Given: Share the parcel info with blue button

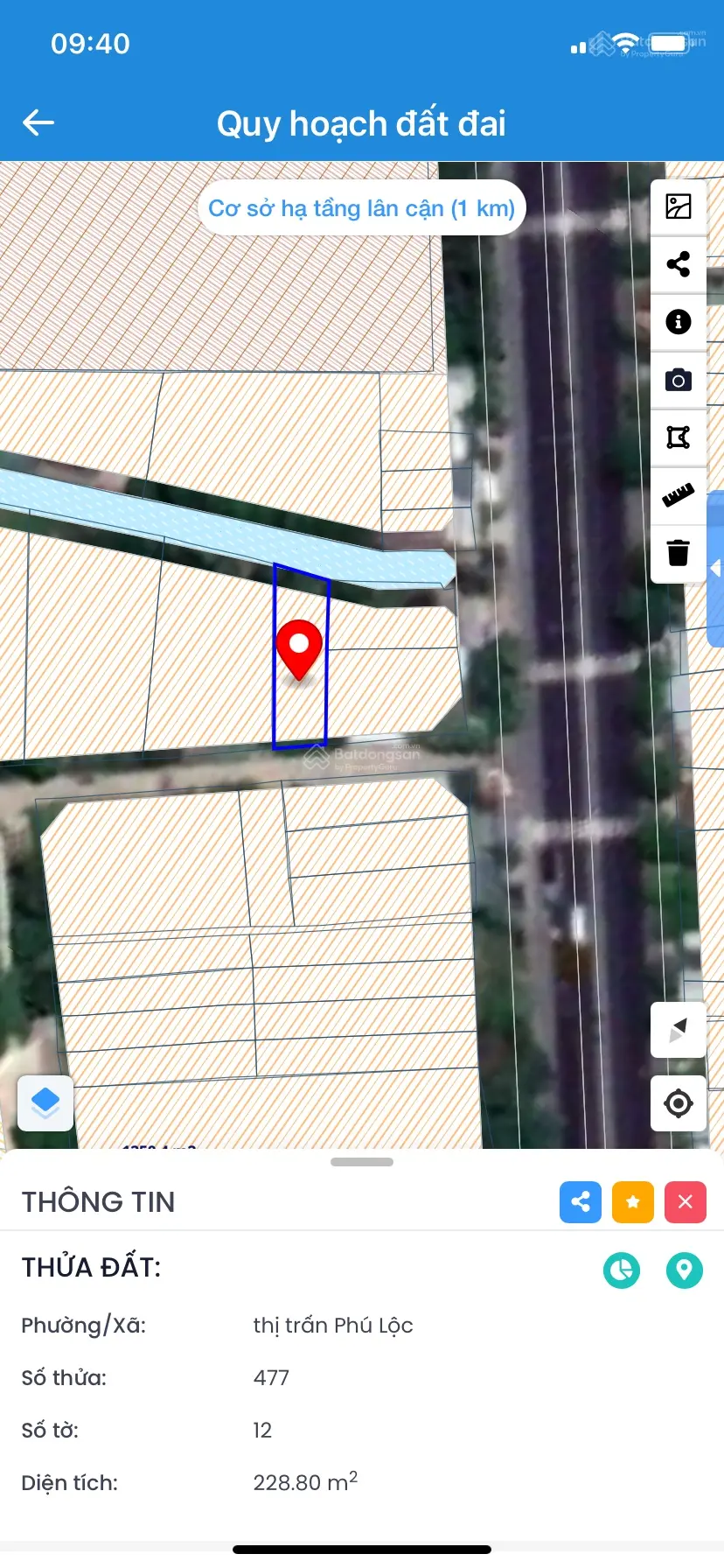Looking at the screenshot, I should coord(581,1201).
